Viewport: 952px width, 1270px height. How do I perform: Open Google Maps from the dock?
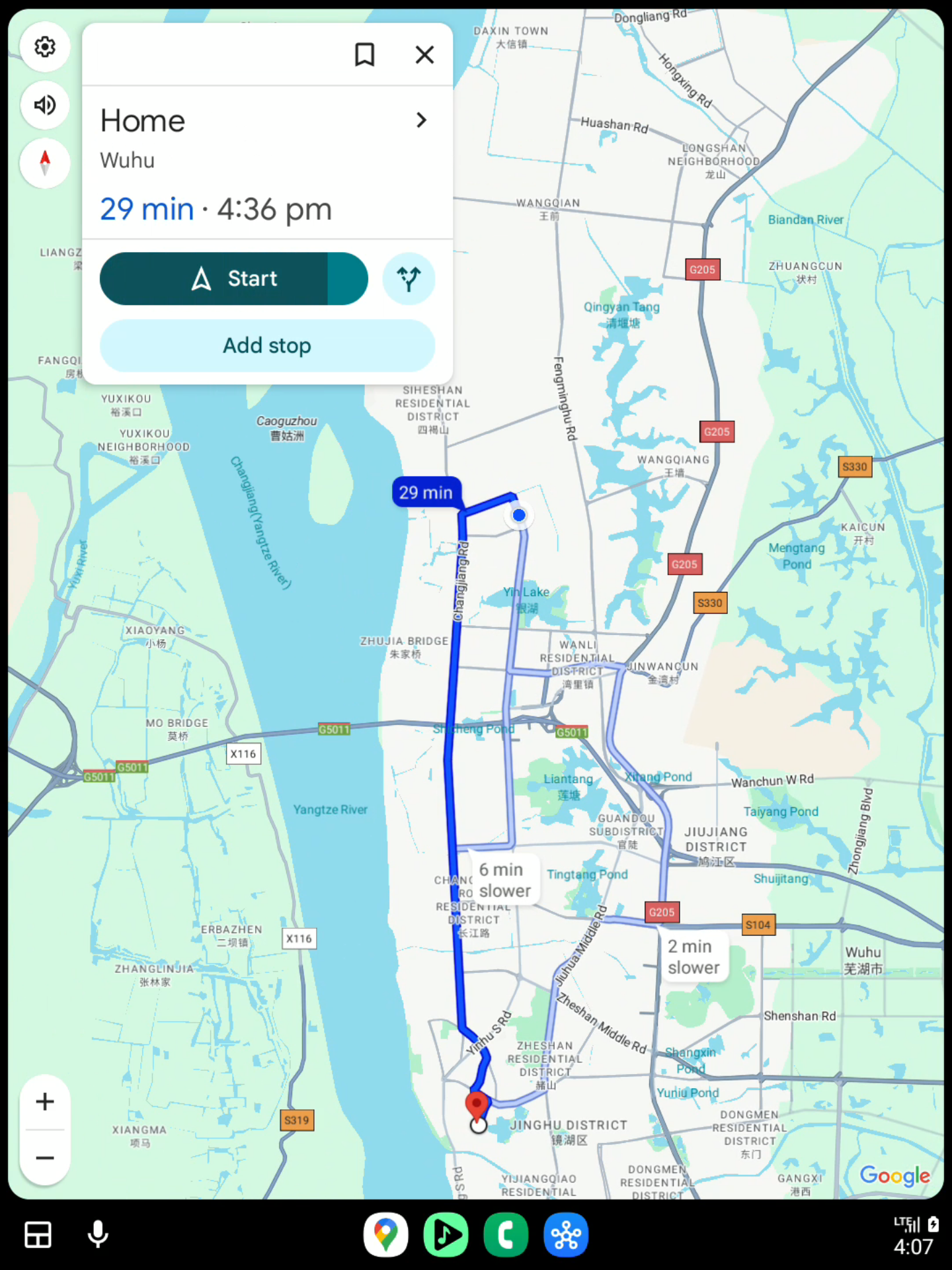385,1234
